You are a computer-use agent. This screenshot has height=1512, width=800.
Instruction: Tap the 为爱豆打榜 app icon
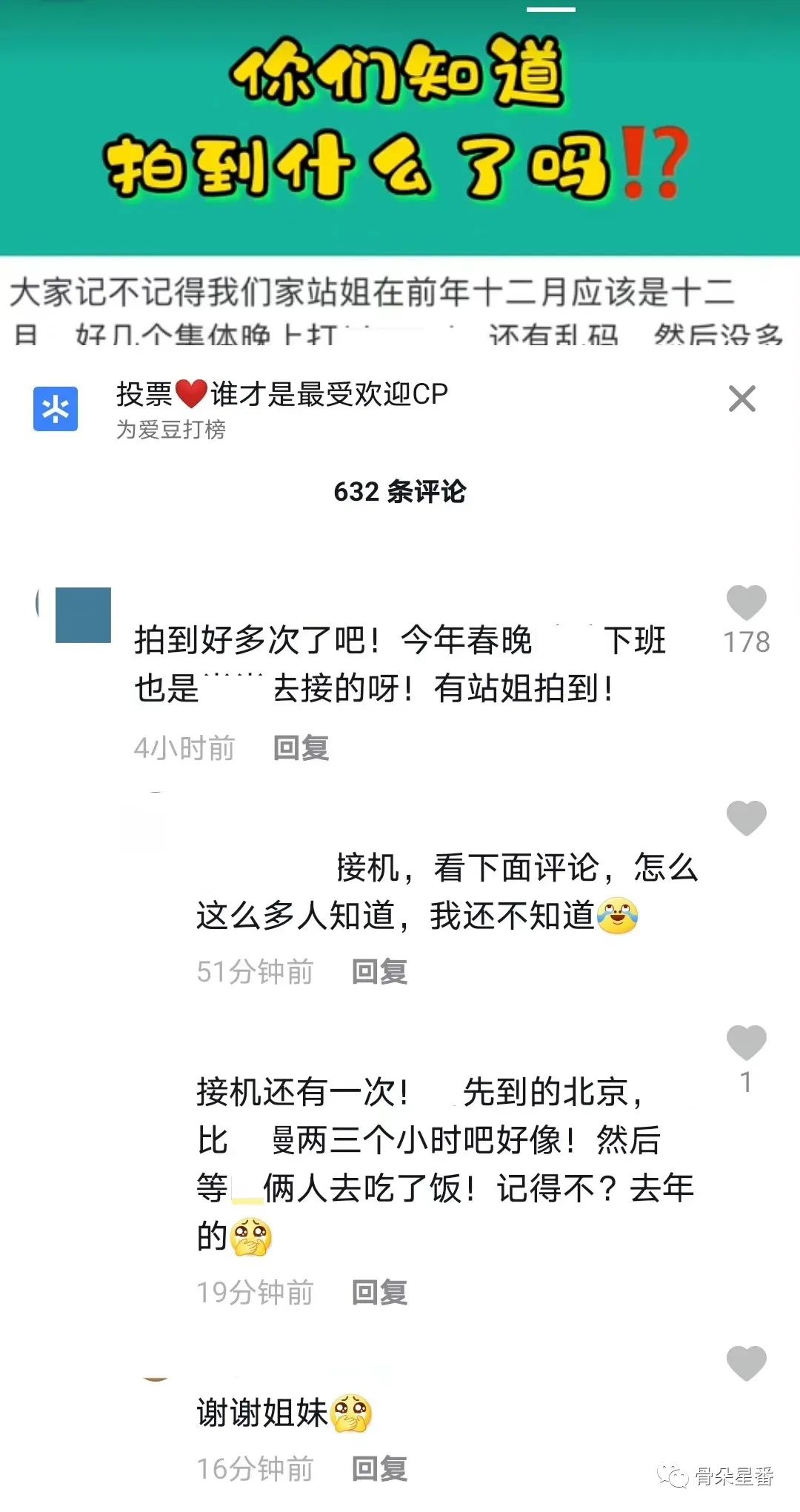click(56, 408)
